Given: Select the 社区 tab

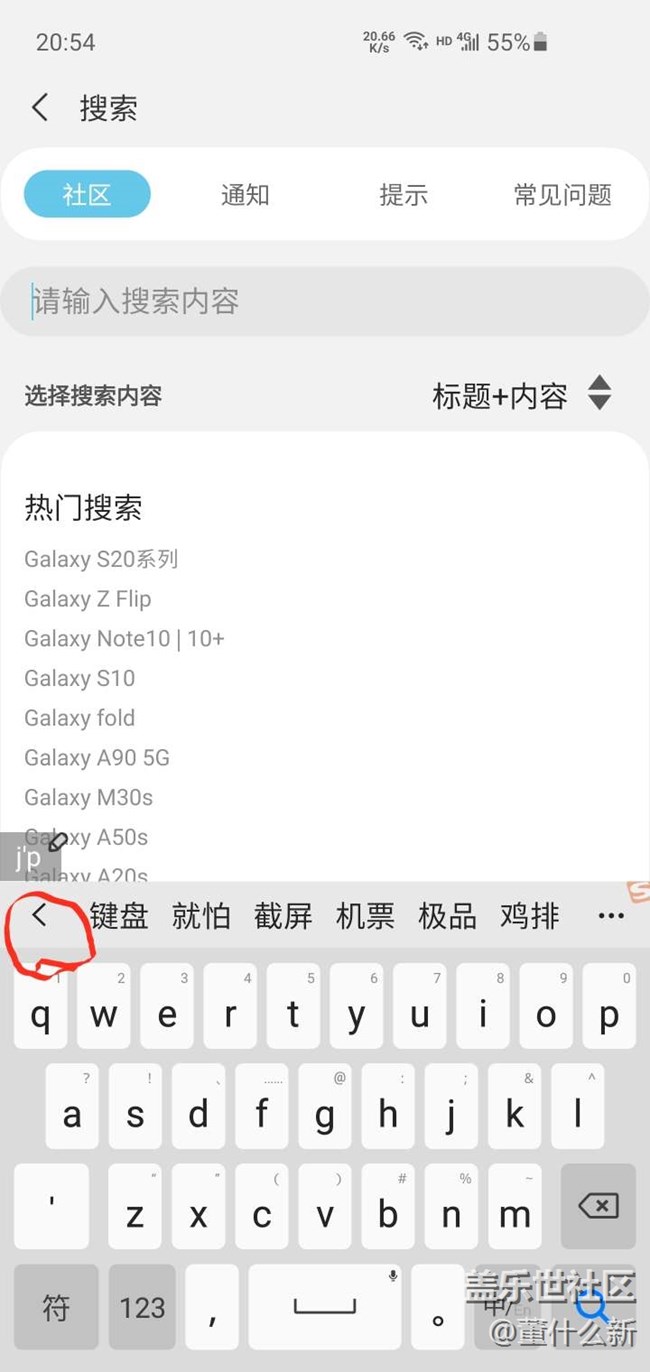Looking at the screenshot, I should click(87, 195).
